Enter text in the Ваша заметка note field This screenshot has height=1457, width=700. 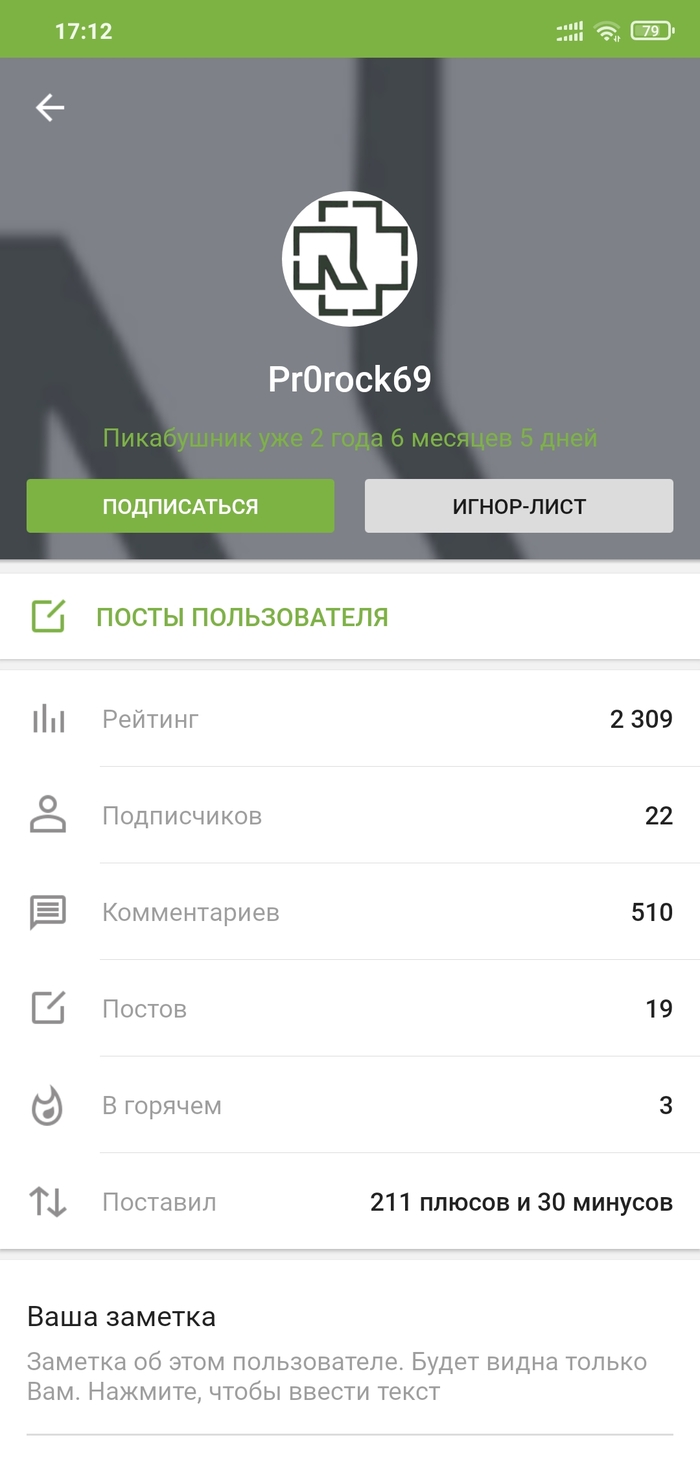336,1377
